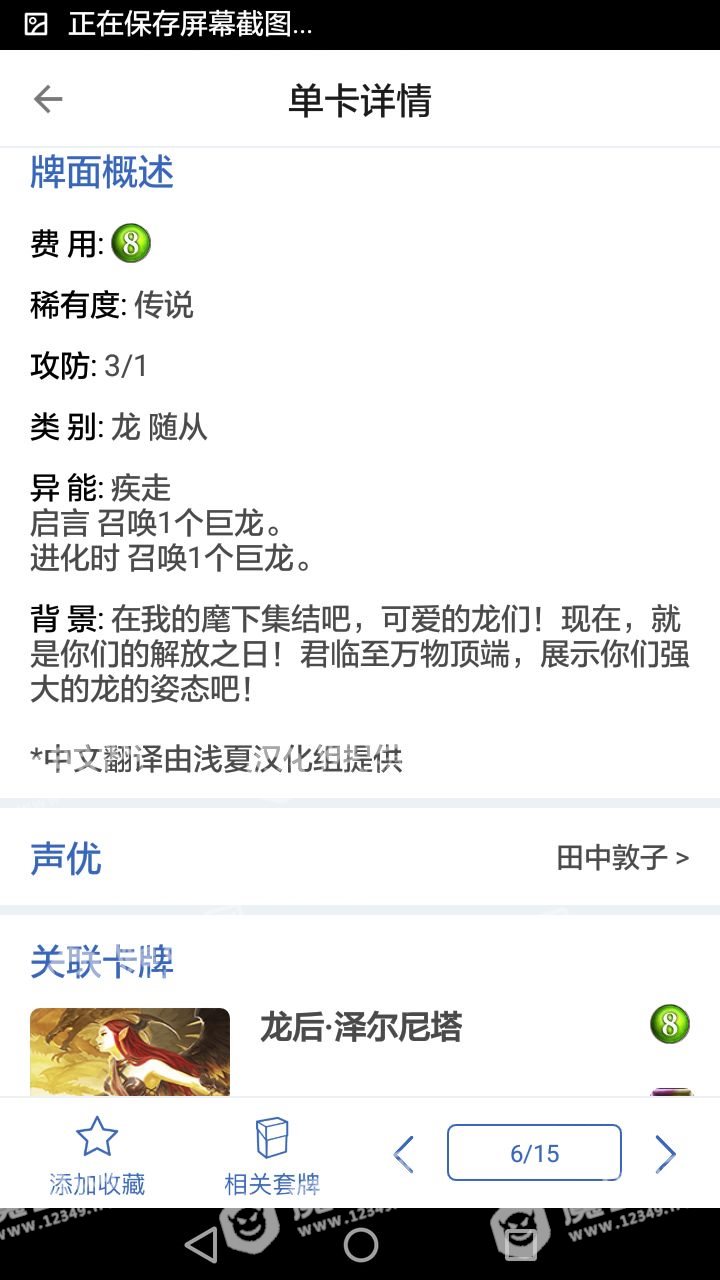Open voice actor 田中敦子 details

click(622, 858)
